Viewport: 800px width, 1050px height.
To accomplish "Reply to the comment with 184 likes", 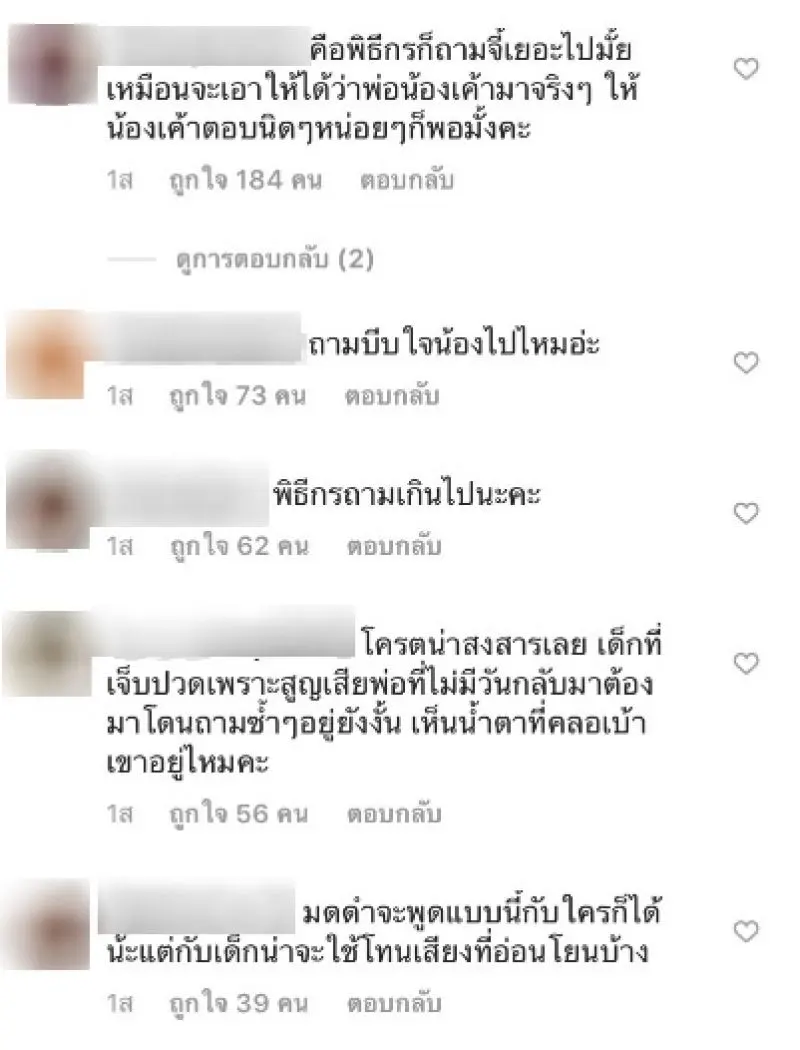I will tap(407, 181).
